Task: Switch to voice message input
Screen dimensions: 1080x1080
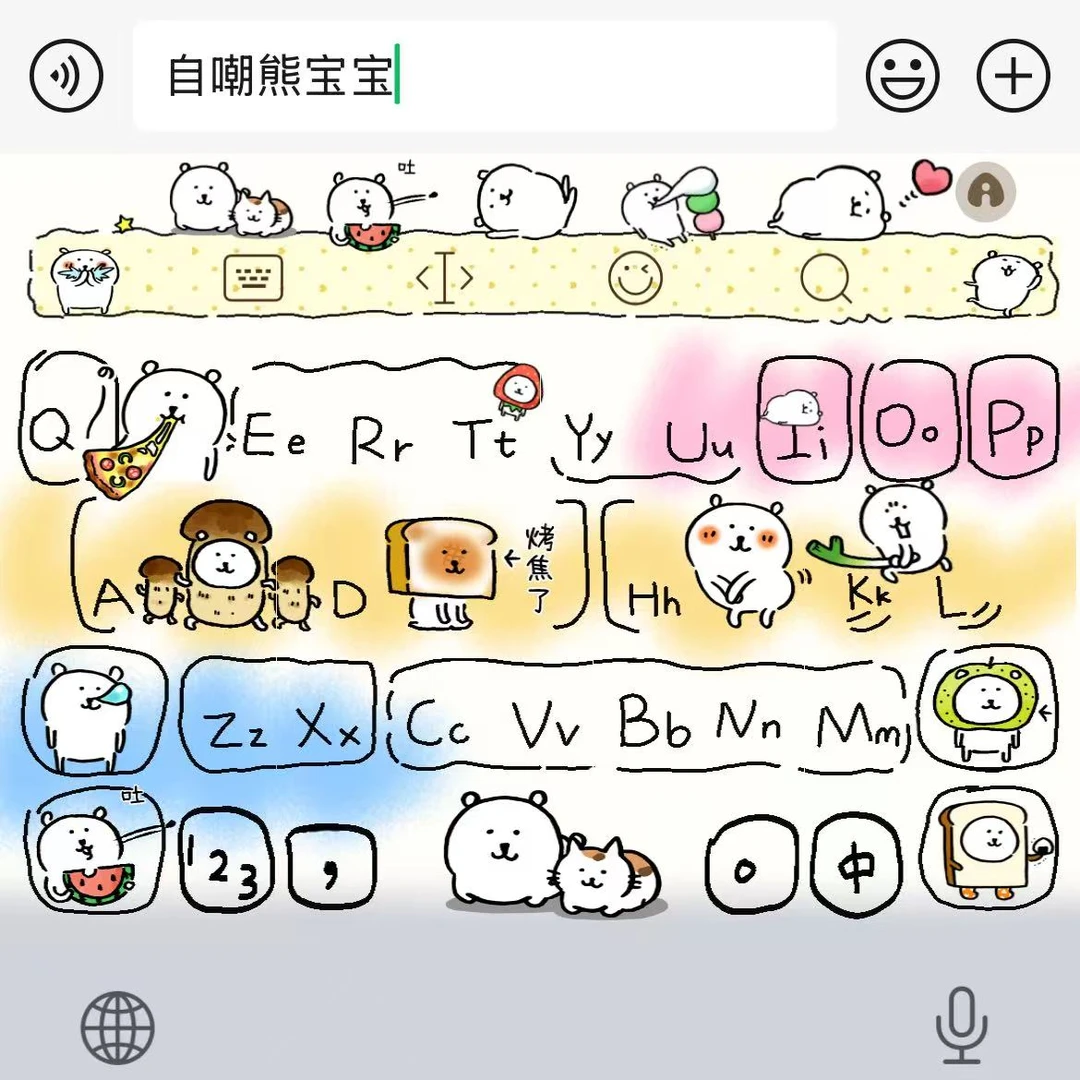Action: [x=67, y=75]
